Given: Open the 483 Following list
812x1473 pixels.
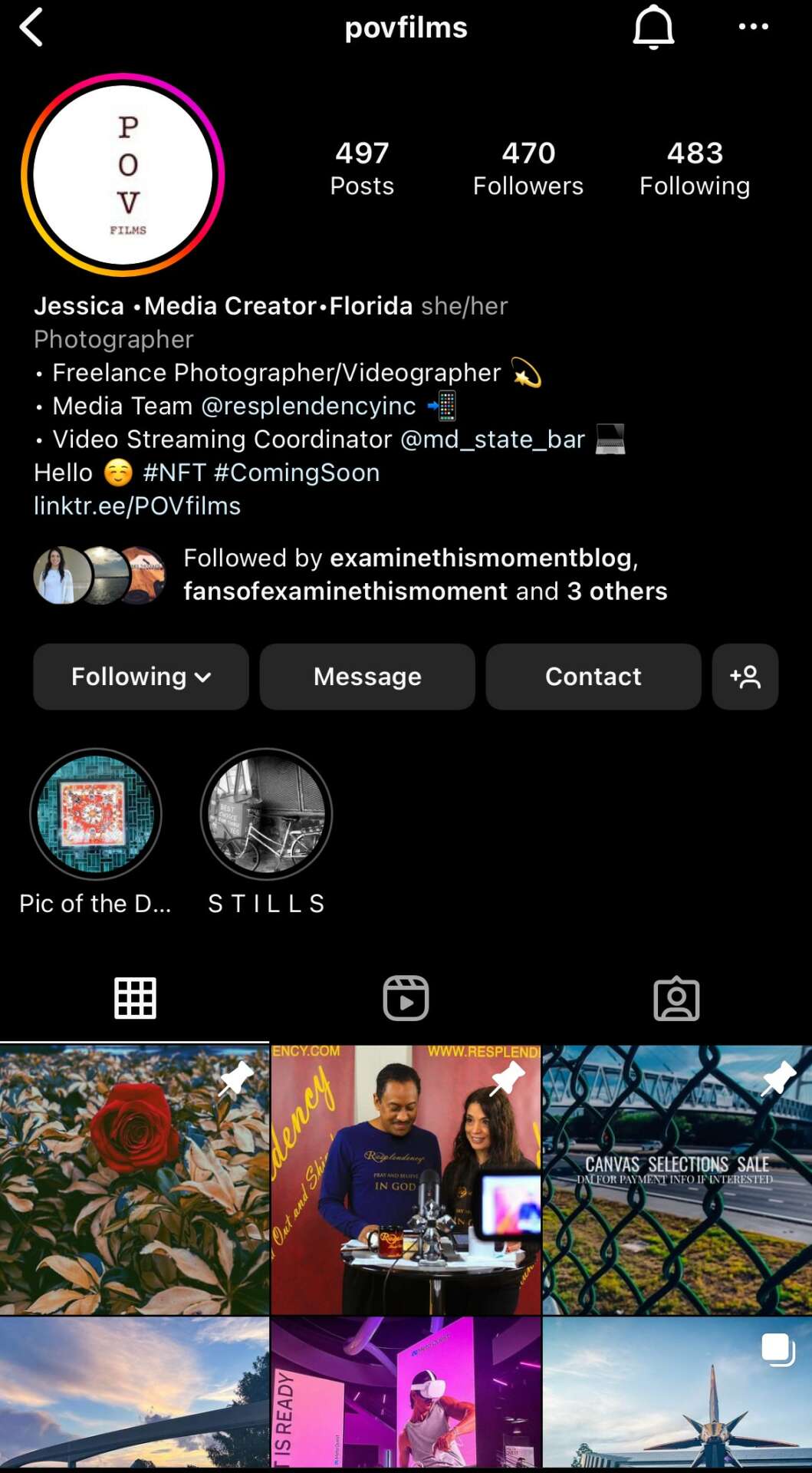Looking at the screenshot, I should tap(694, 168).
